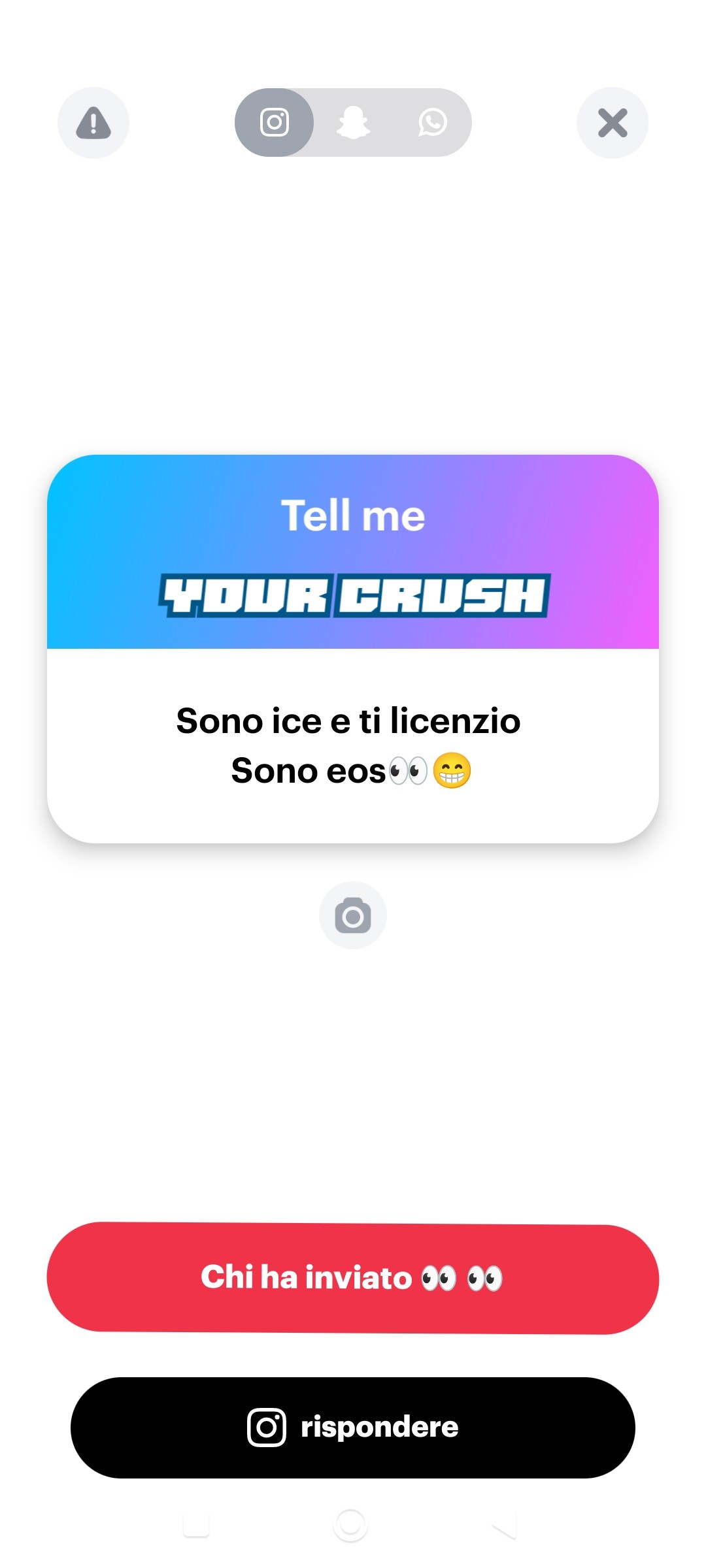Reveal who sent with Chi ha inviato
Image resolution: width=706 pixels, height=1568 pixels.
tap(353, 1278)
